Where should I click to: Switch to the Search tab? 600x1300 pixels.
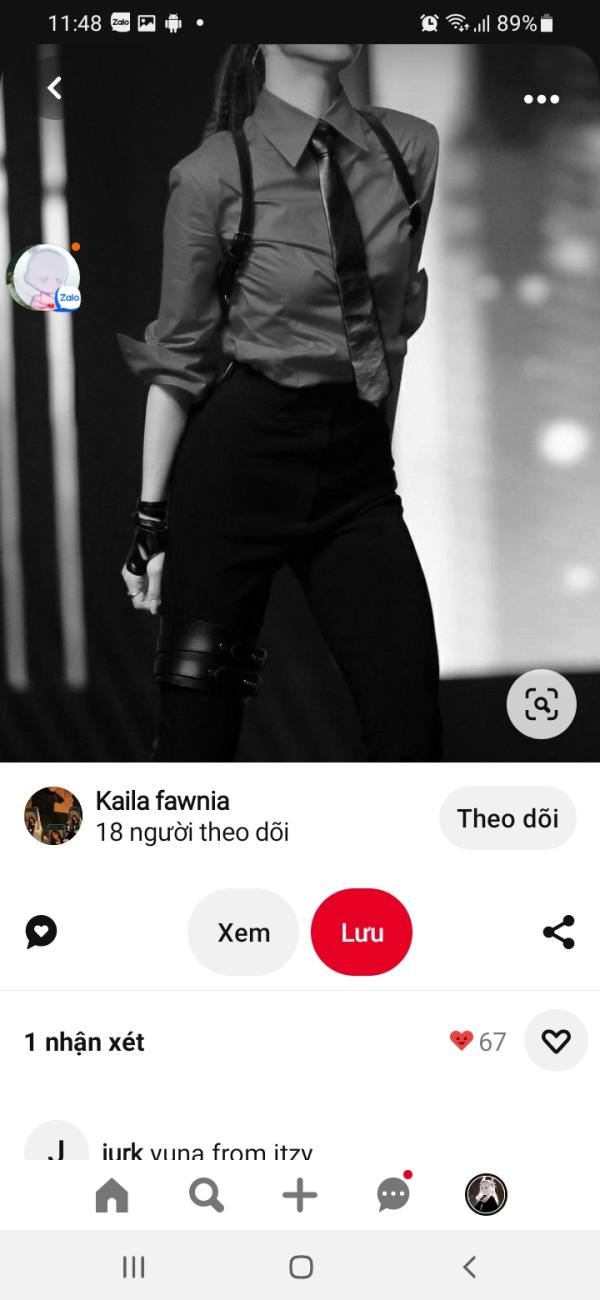(x=206, y=1195)
